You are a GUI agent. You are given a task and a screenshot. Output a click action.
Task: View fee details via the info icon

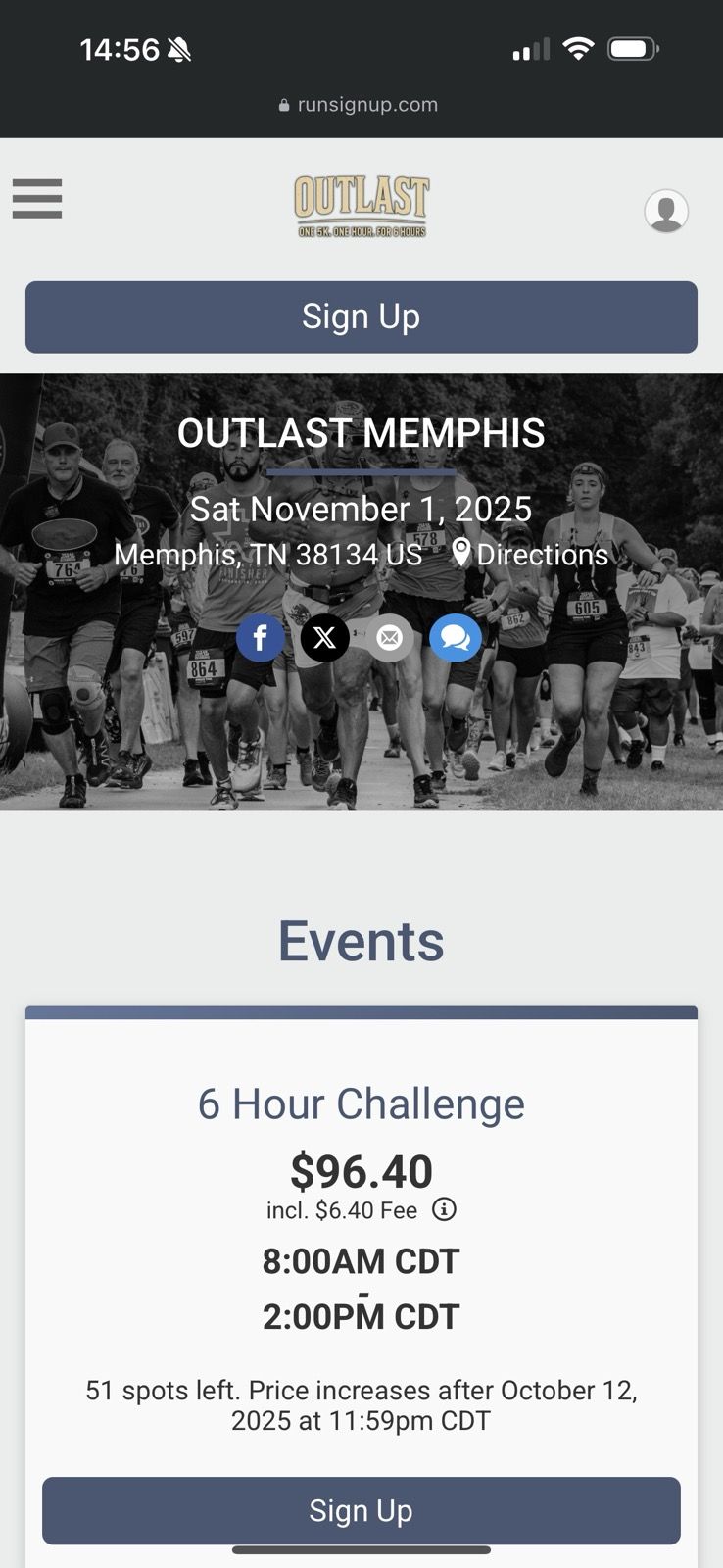444,1210
